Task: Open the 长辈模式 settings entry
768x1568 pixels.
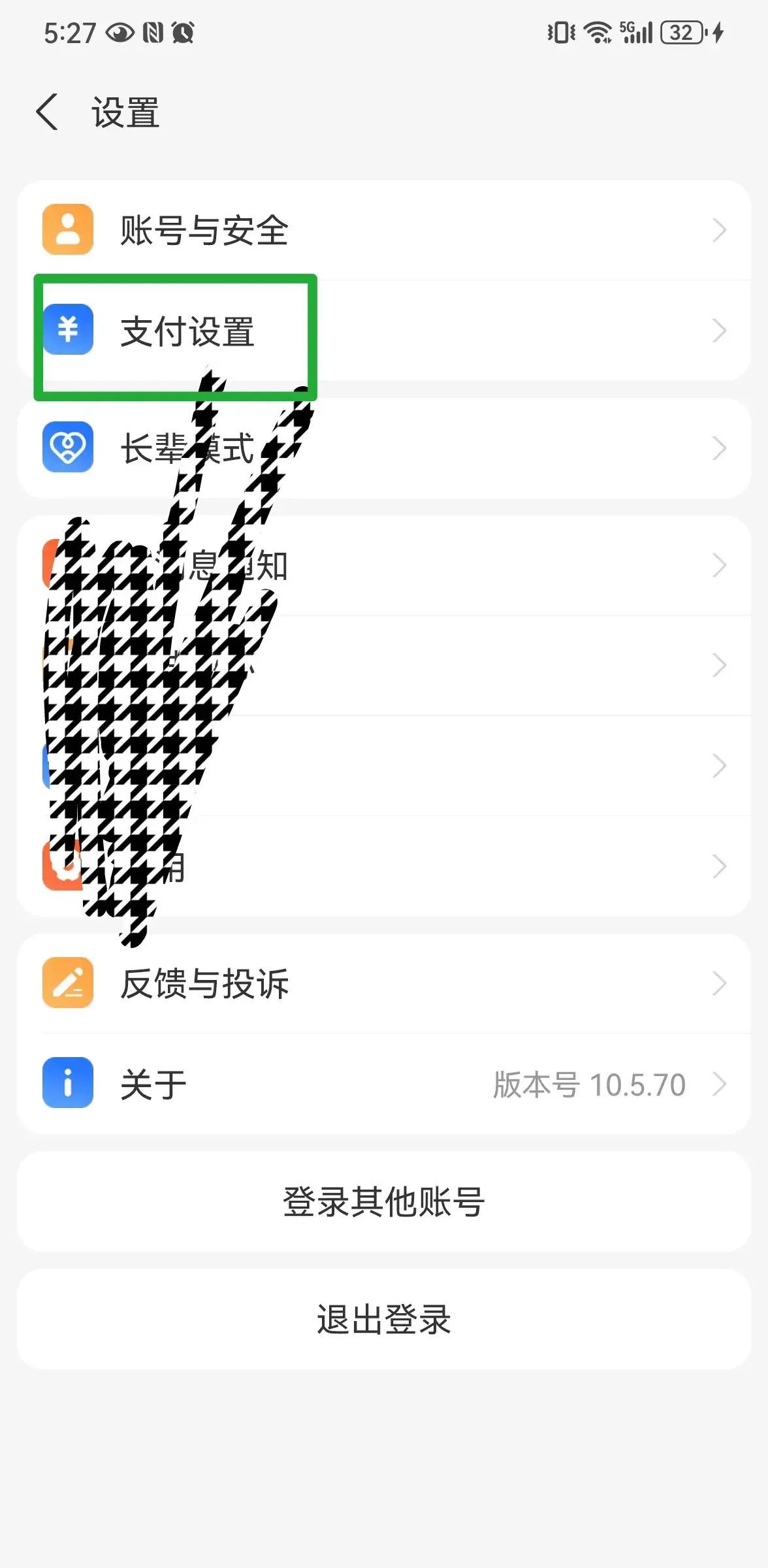Action: pyautogui.click(x=384, y=448)
